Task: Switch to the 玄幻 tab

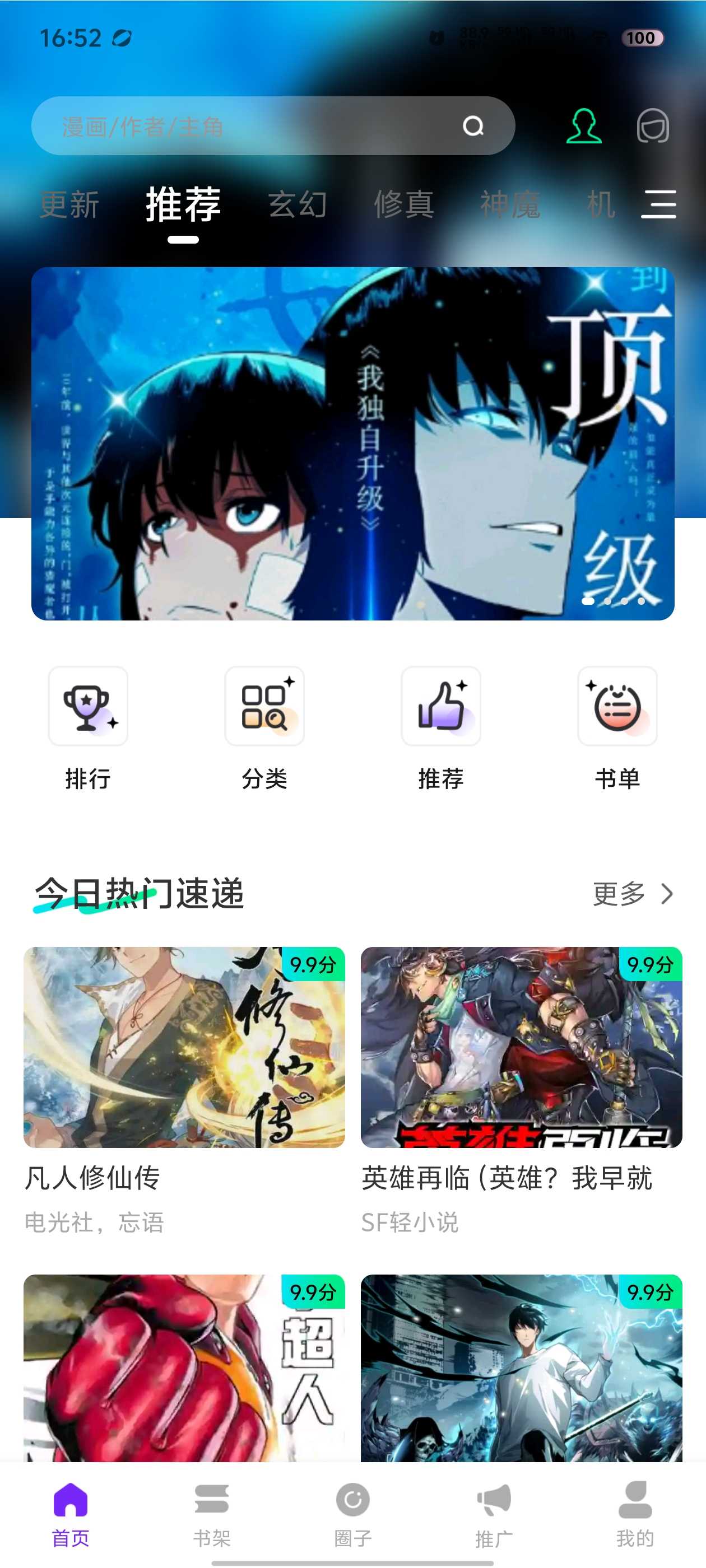Action: 298,204
